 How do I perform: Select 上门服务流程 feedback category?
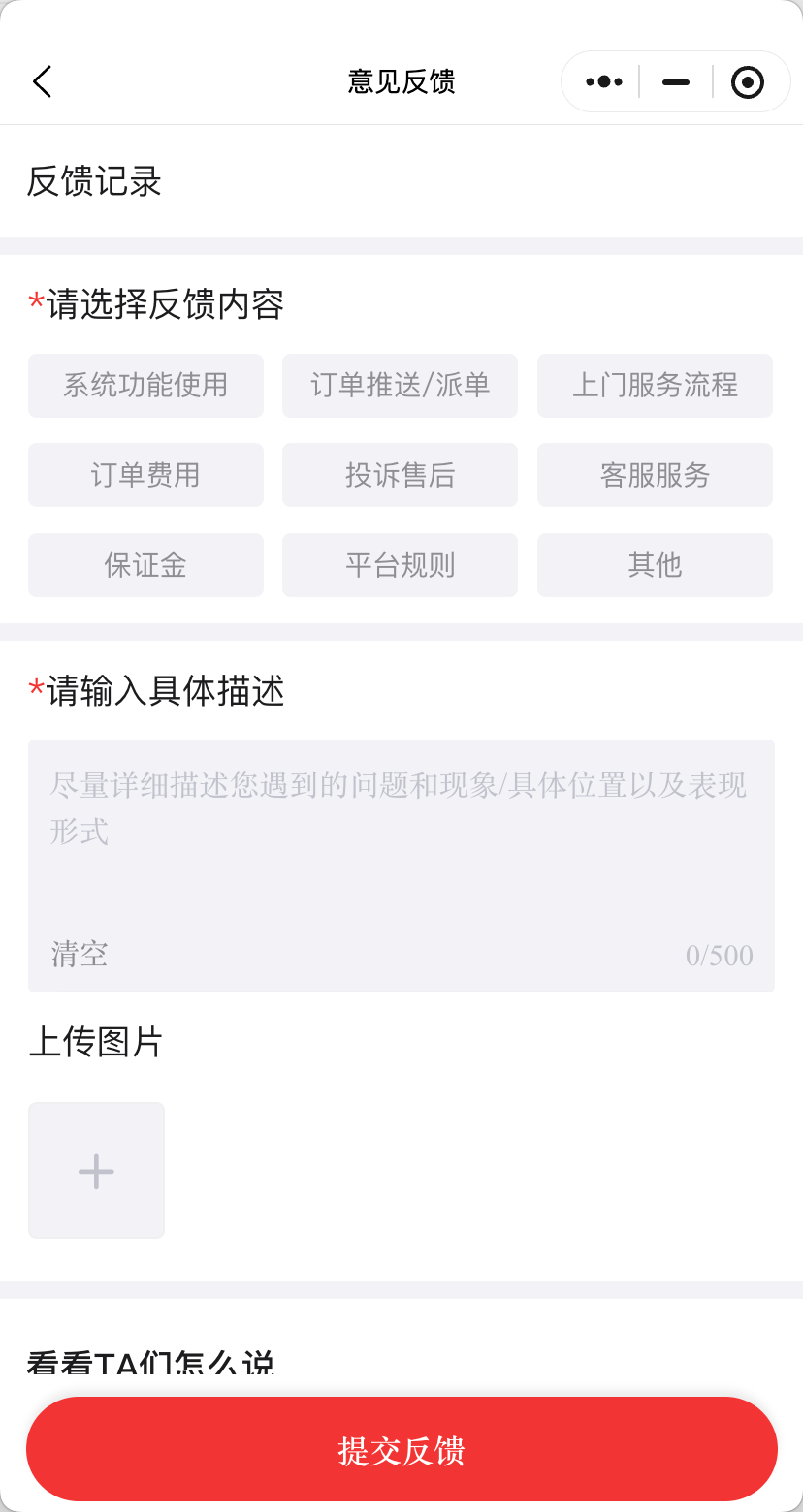[655, 386]
